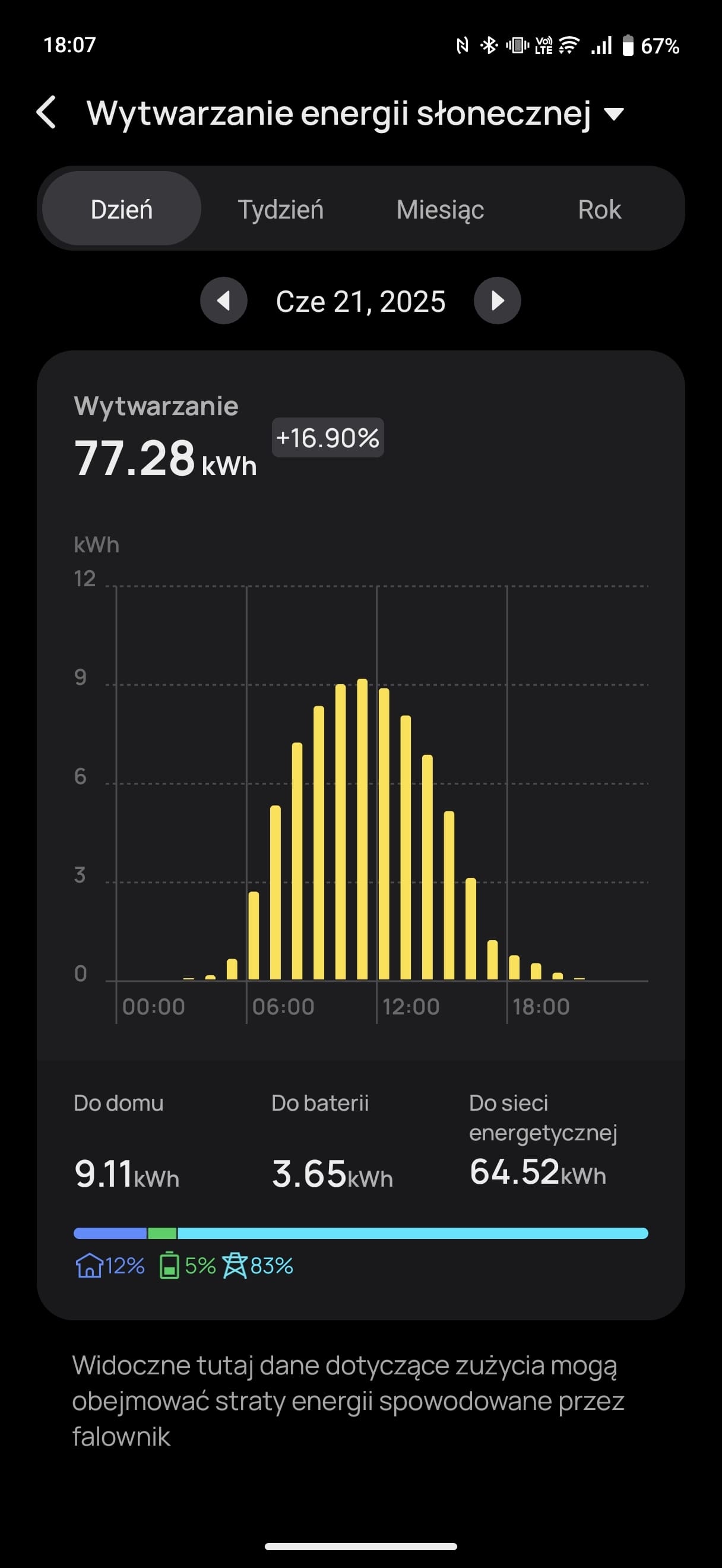Switch to the Tydzień tab

pos(280,210)
